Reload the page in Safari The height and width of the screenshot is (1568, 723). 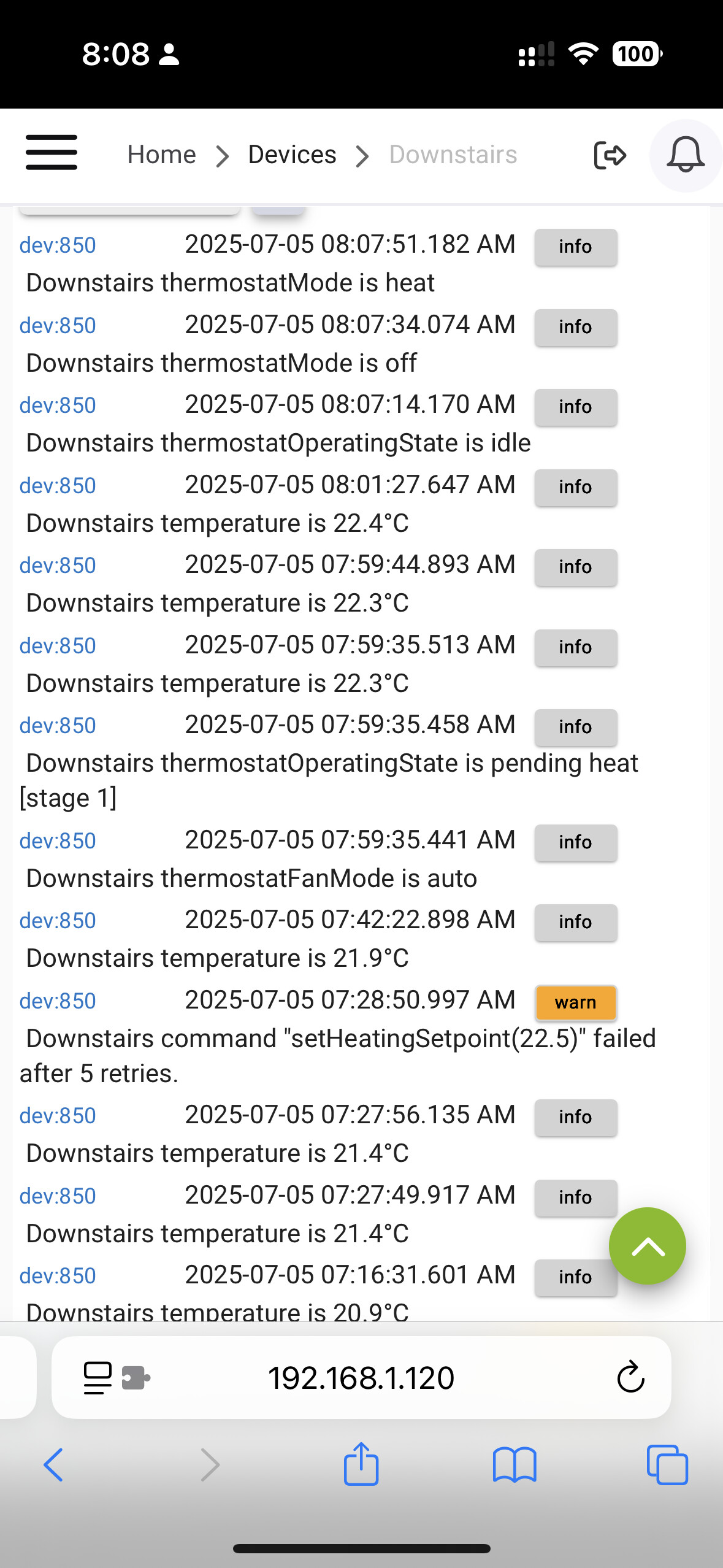(x=630, y=1378)
